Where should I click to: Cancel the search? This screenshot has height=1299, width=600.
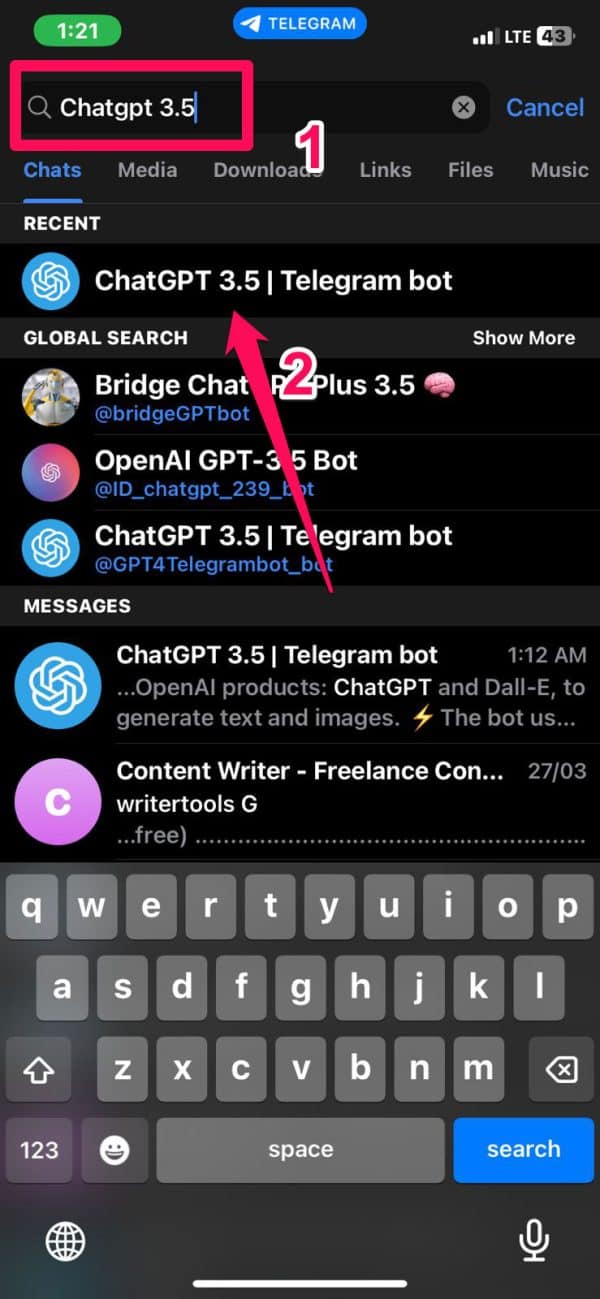coord(545,108)
